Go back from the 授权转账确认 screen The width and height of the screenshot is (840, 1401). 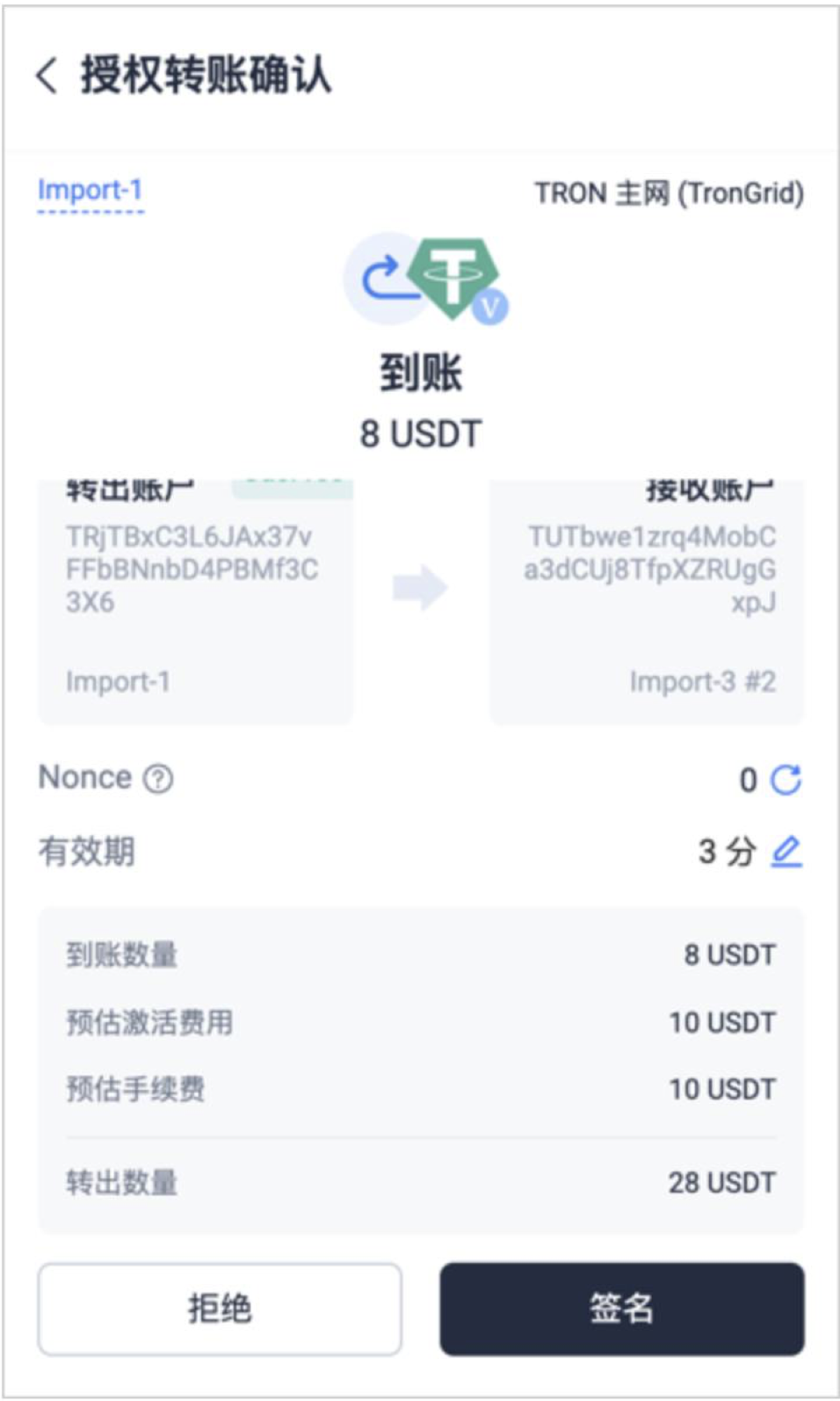(47, 75)
